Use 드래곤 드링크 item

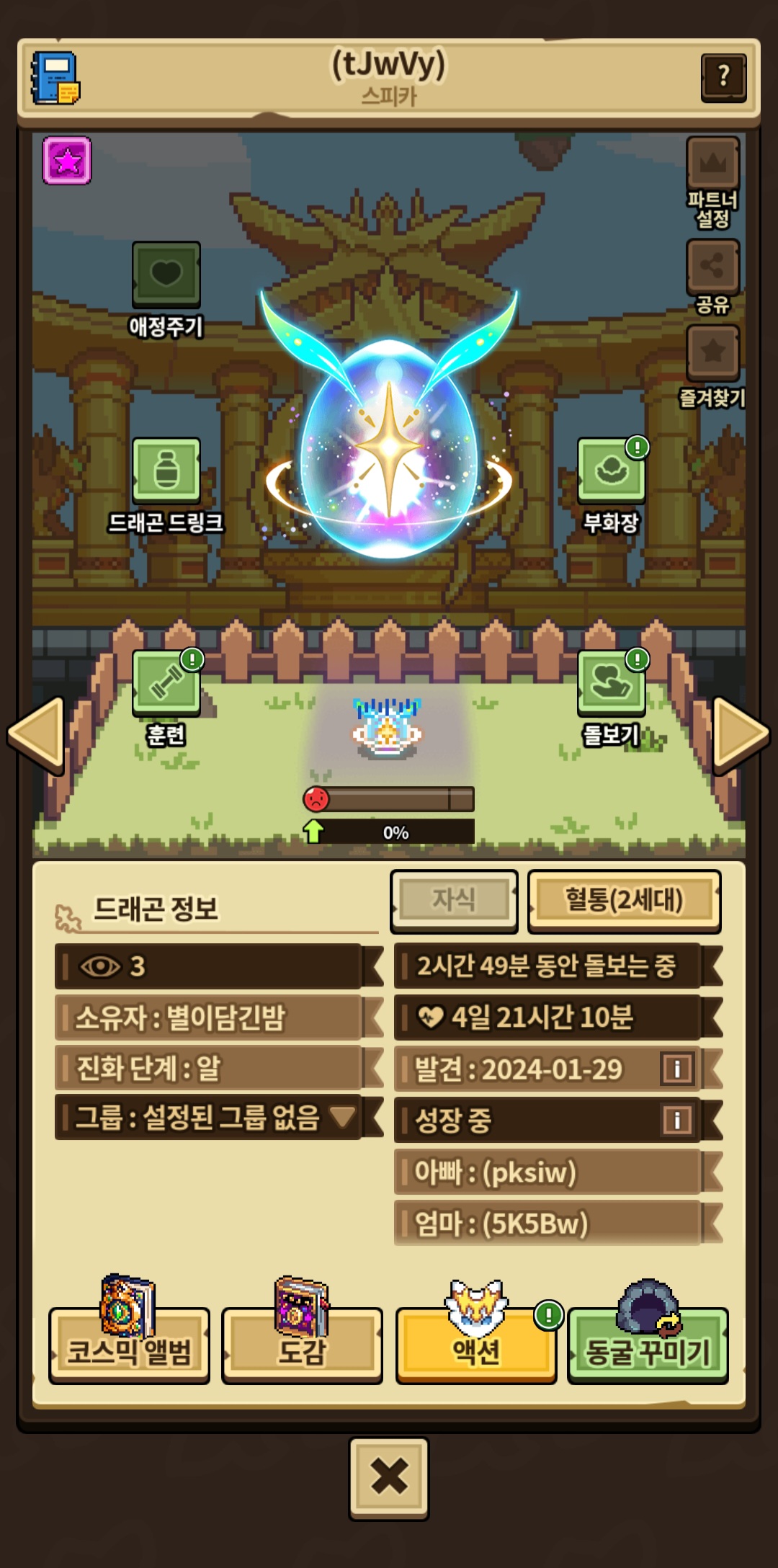click(166, 471)
